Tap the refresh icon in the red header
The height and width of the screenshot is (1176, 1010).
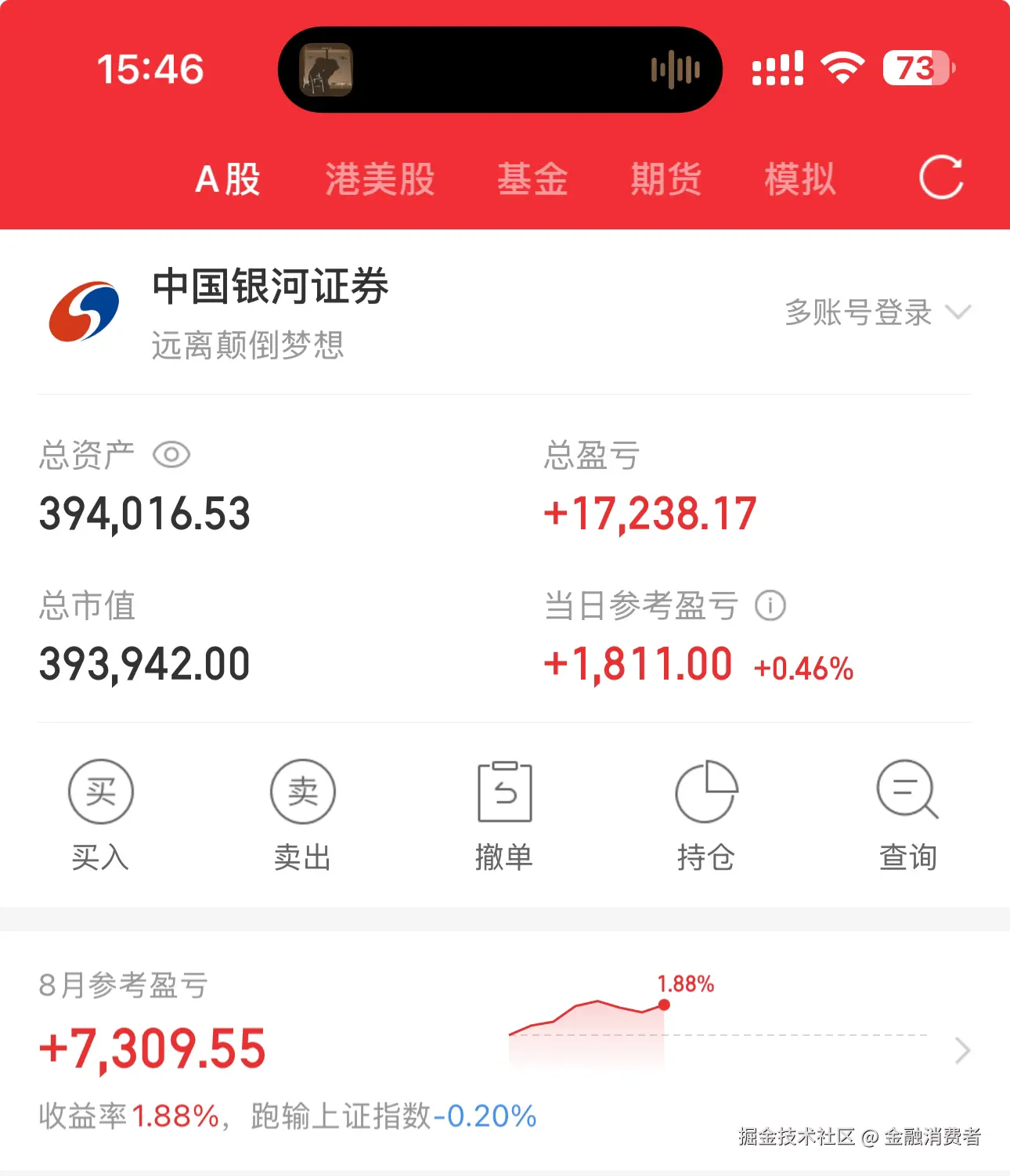(943, 179)
